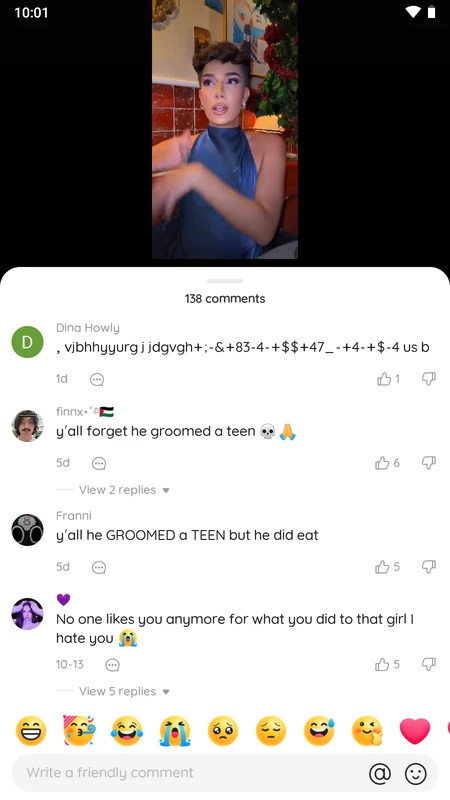The width and height of the screenshot is (450, 800).
Task: Expand View 5 replies
Action: [118, 691]
